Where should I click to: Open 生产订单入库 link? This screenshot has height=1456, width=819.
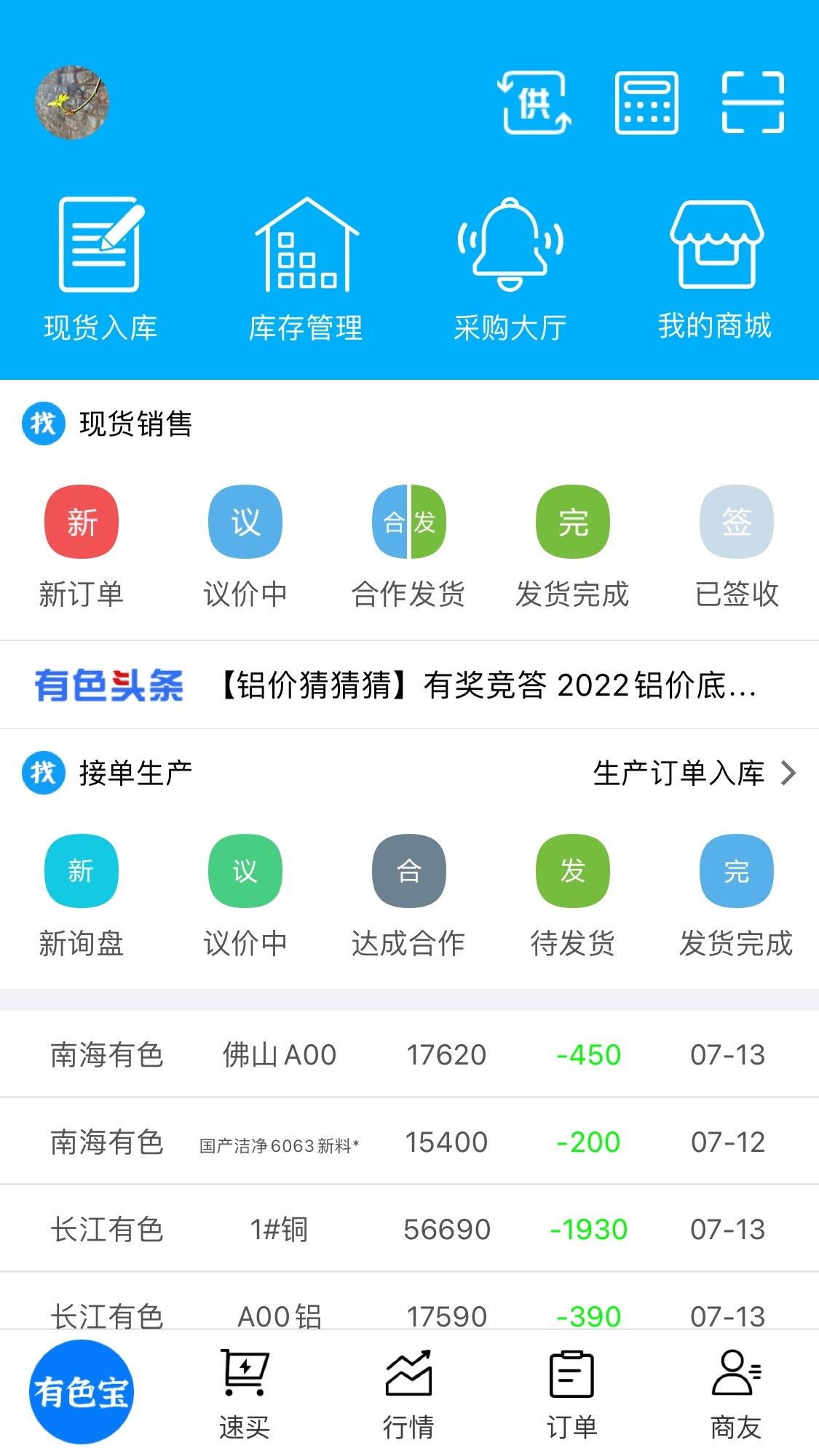coord(693,773)
